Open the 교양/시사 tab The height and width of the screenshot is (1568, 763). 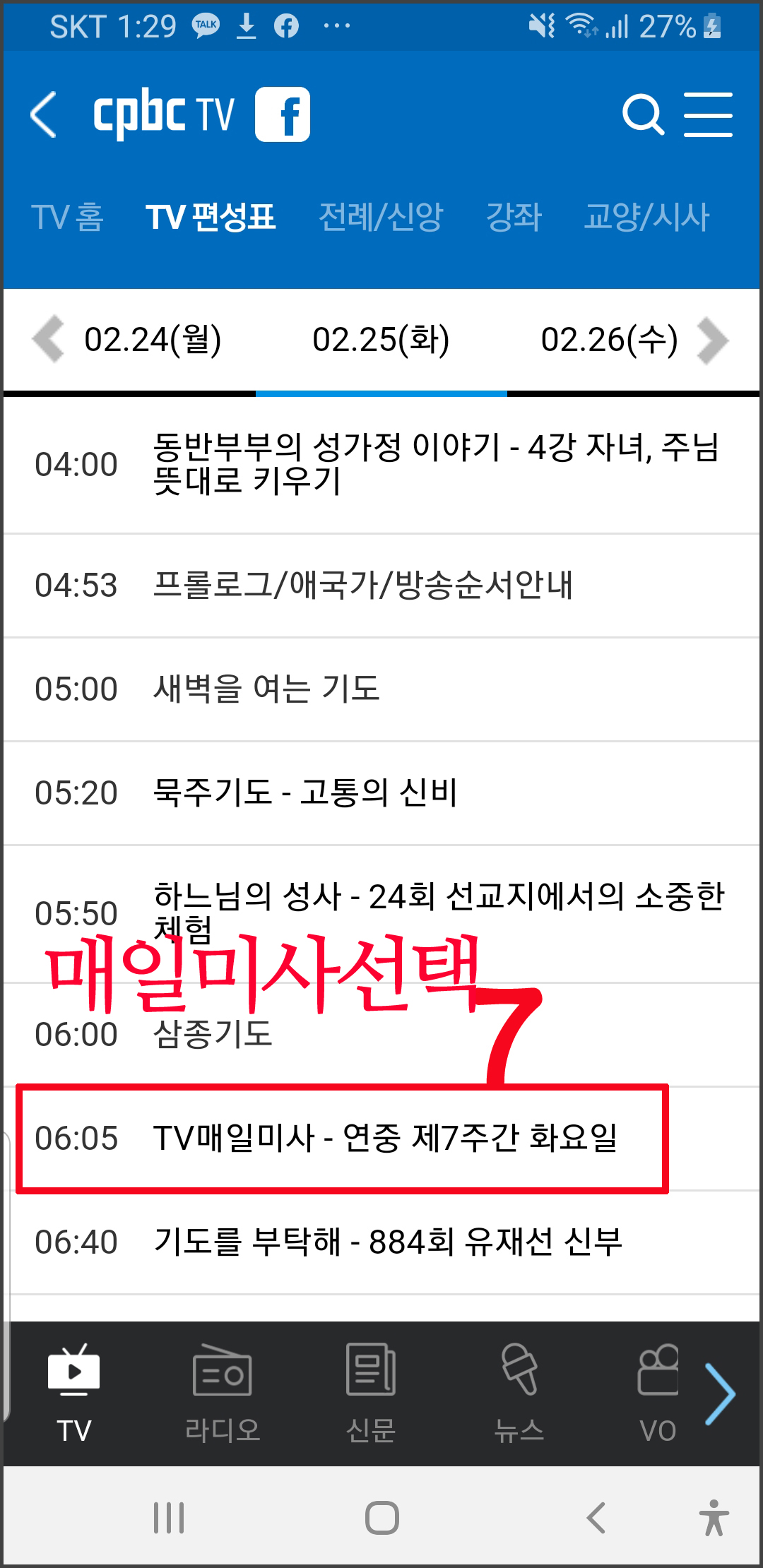pos(646,217)
